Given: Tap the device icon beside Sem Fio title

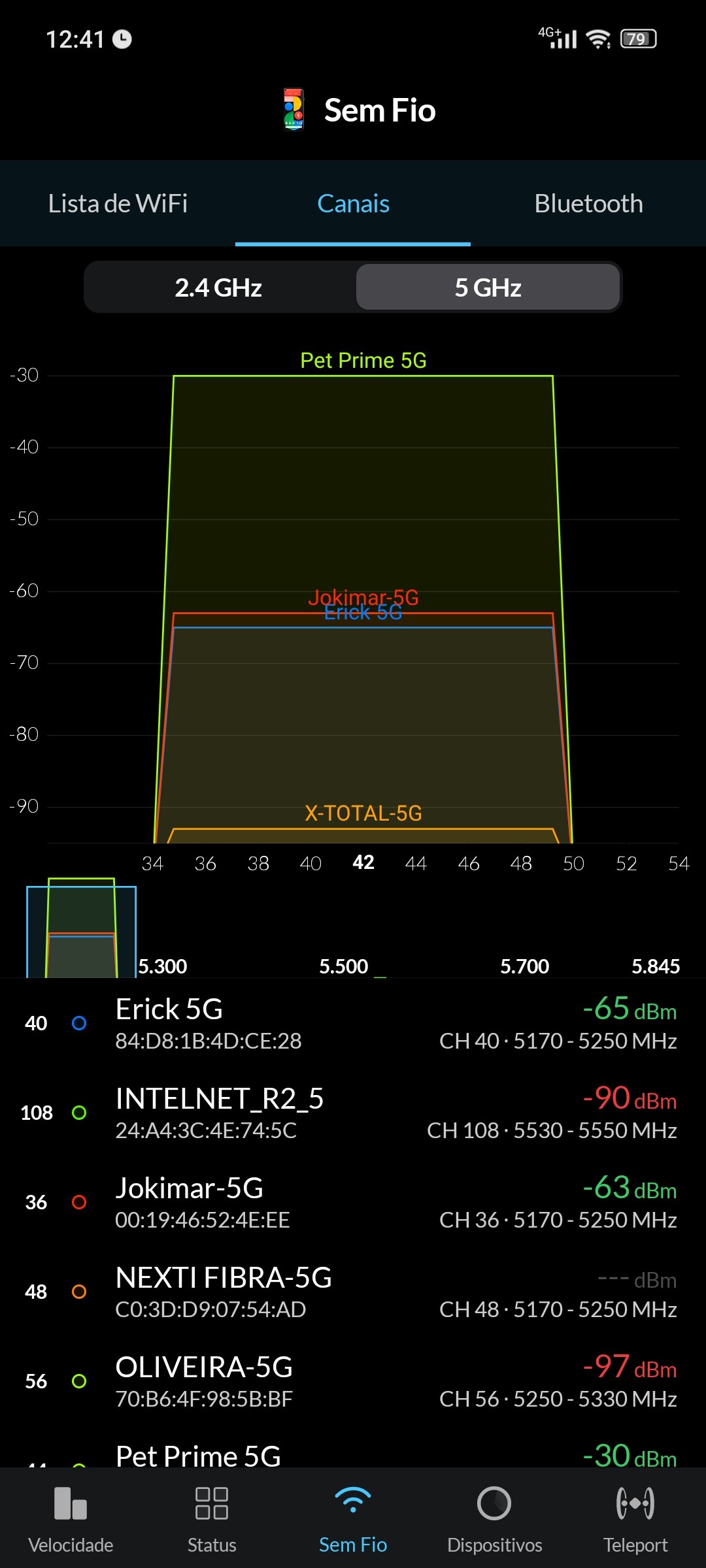Looking at the screenshot, I should tap(294, 110).
